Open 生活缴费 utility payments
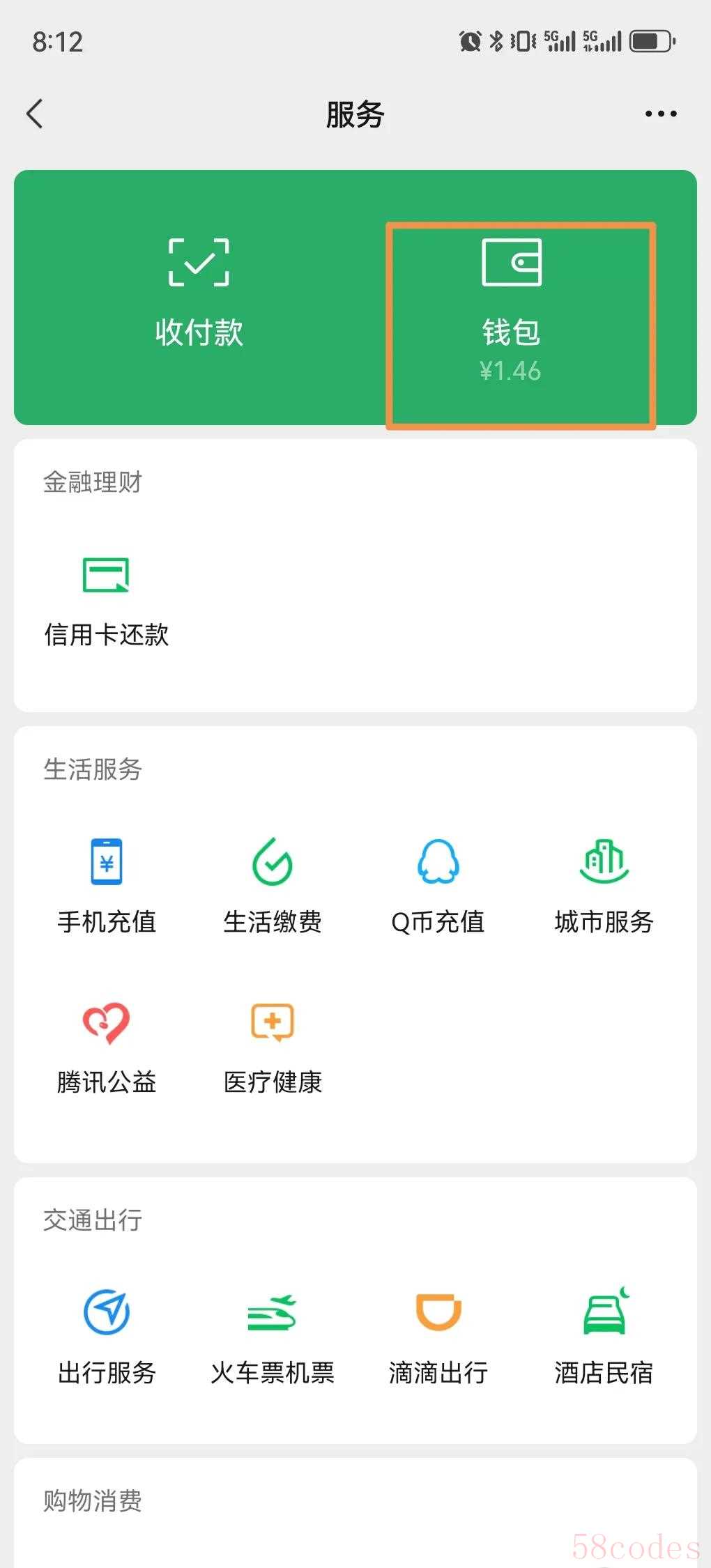This screenshot has width=711, height=1568. click(x=273, y=886)
